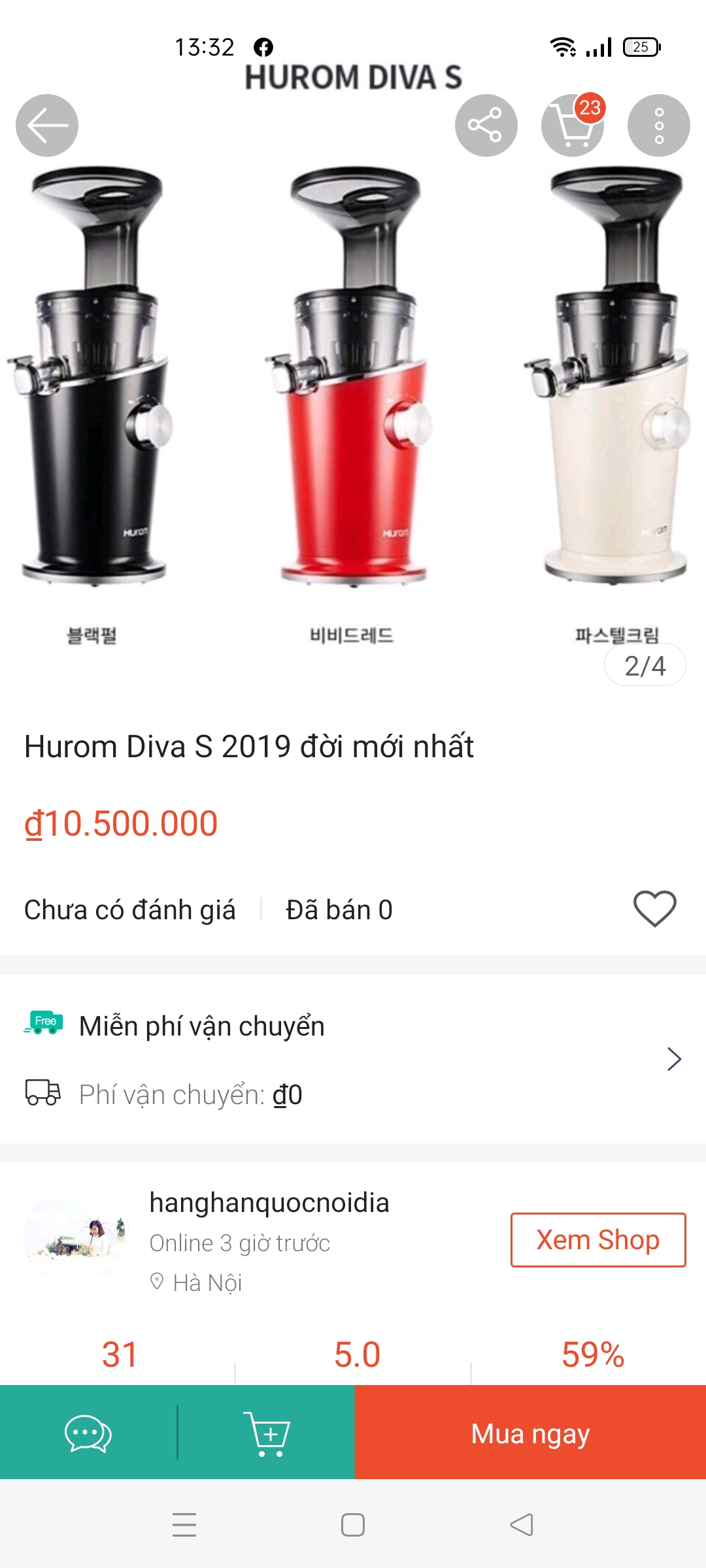Share this Hurom Diva S product
Viewport: 706px width, 1568px height.
pos(486,125)
